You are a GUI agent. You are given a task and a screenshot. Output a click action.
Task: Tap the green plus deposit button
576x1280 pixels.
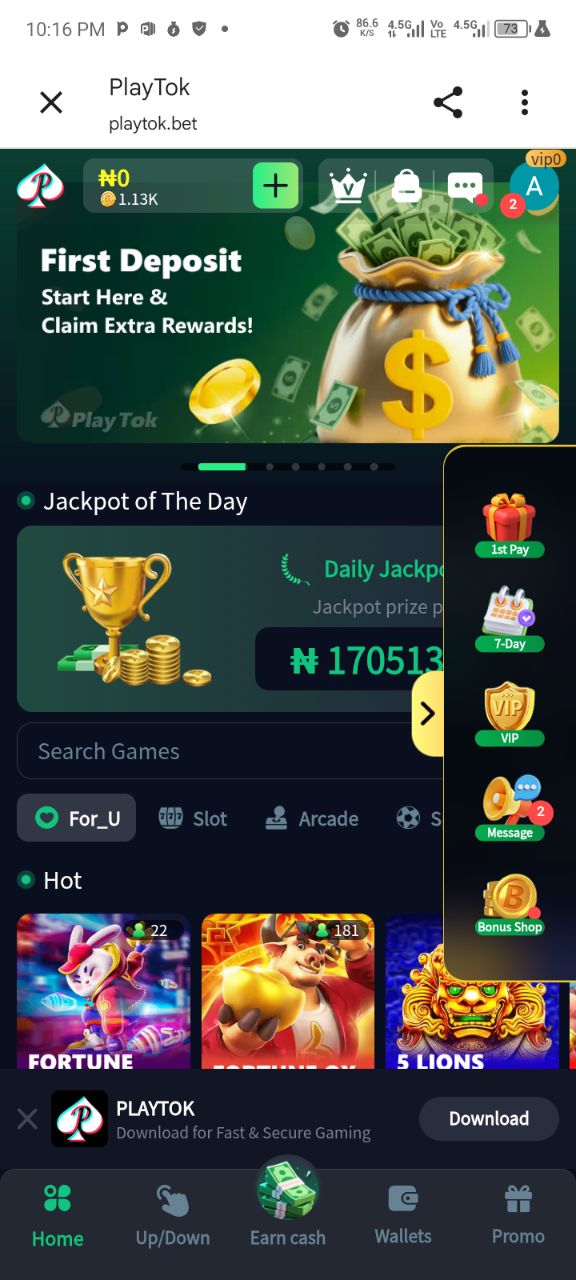click(x=275, y=185)
